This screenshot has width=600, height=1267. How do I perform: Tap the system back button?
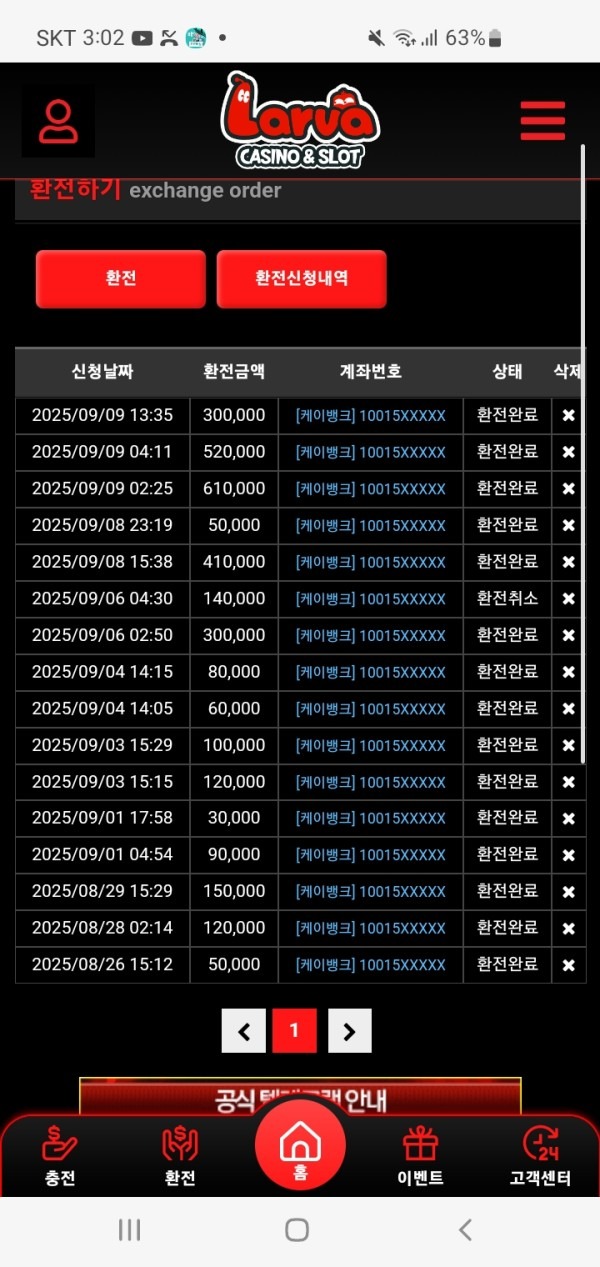464,1230
